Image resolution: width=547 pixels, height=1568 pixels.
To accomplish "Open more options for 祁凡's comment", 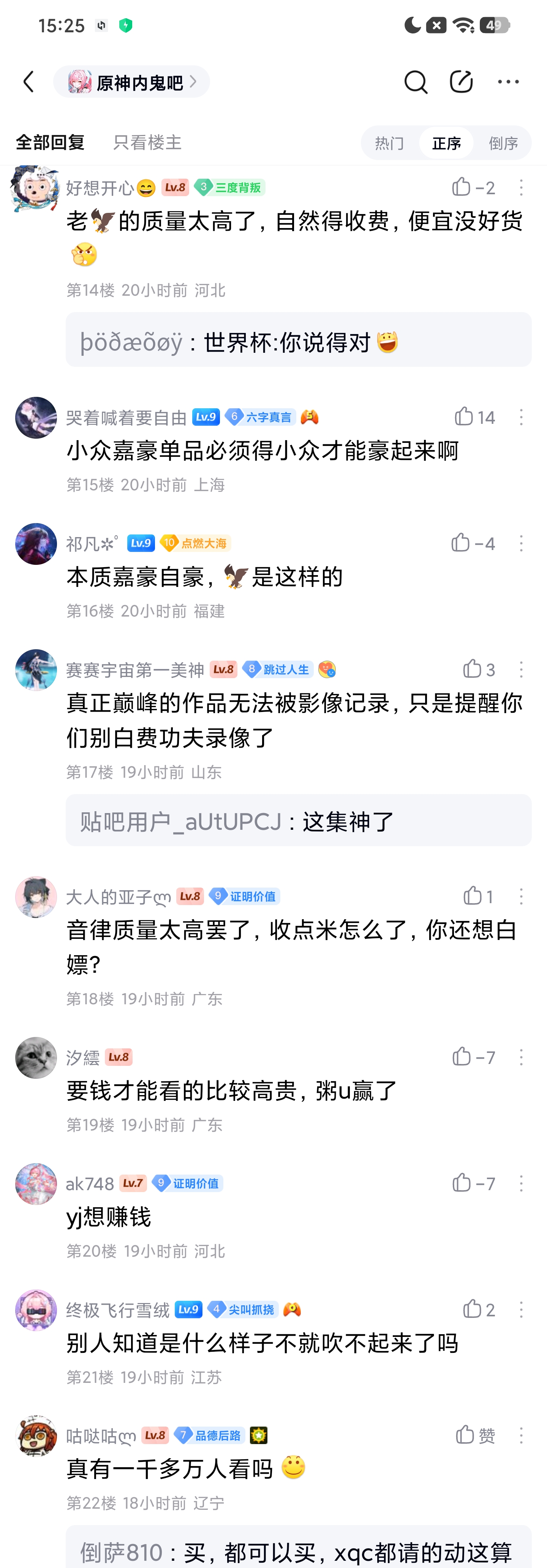I will 521,543.
